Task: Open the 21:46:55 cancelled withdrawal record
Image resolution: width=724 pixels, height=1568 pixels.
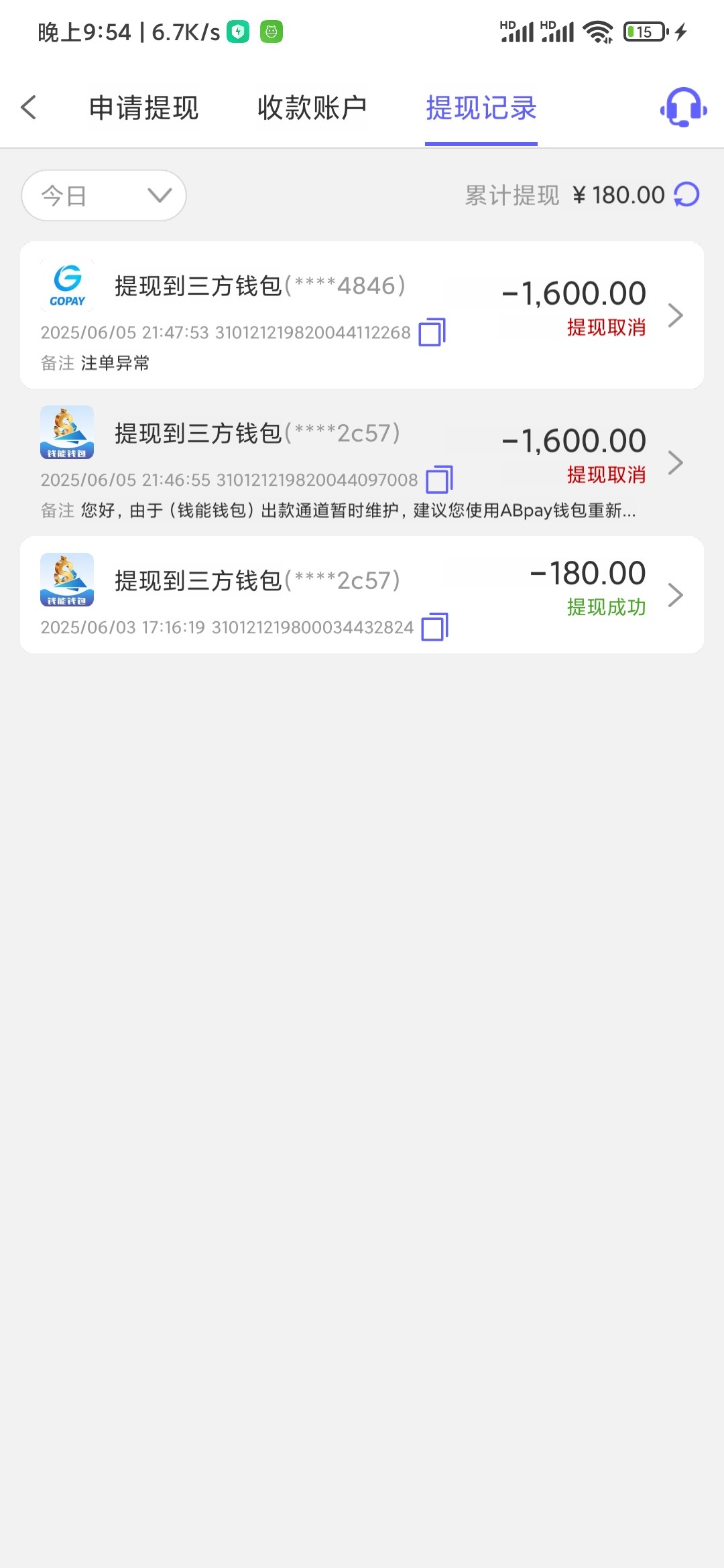Action: coord(675,462)
